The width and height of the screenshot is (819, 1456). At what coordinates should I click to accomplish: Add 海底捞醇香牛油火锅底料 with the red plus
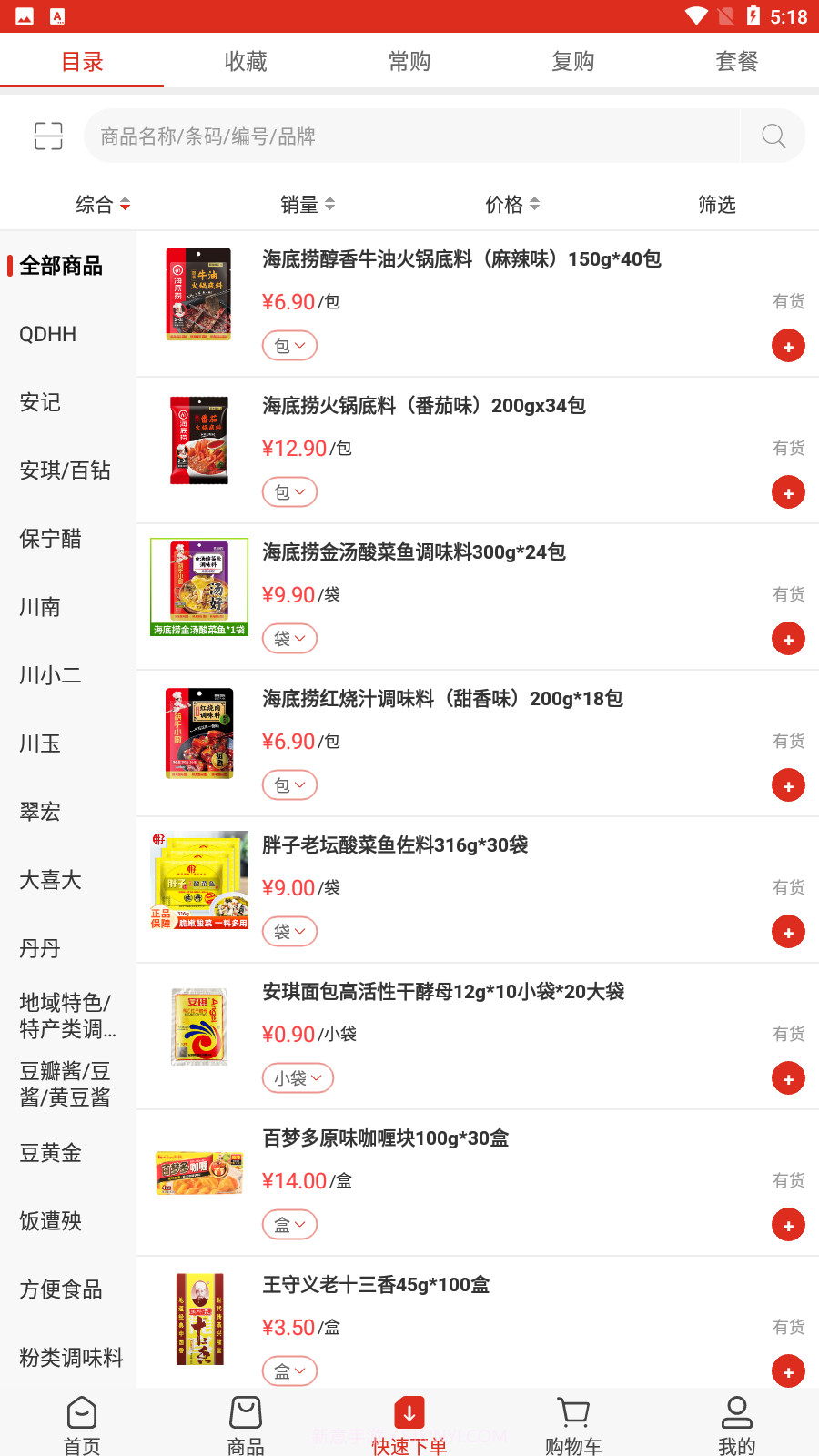788,346
